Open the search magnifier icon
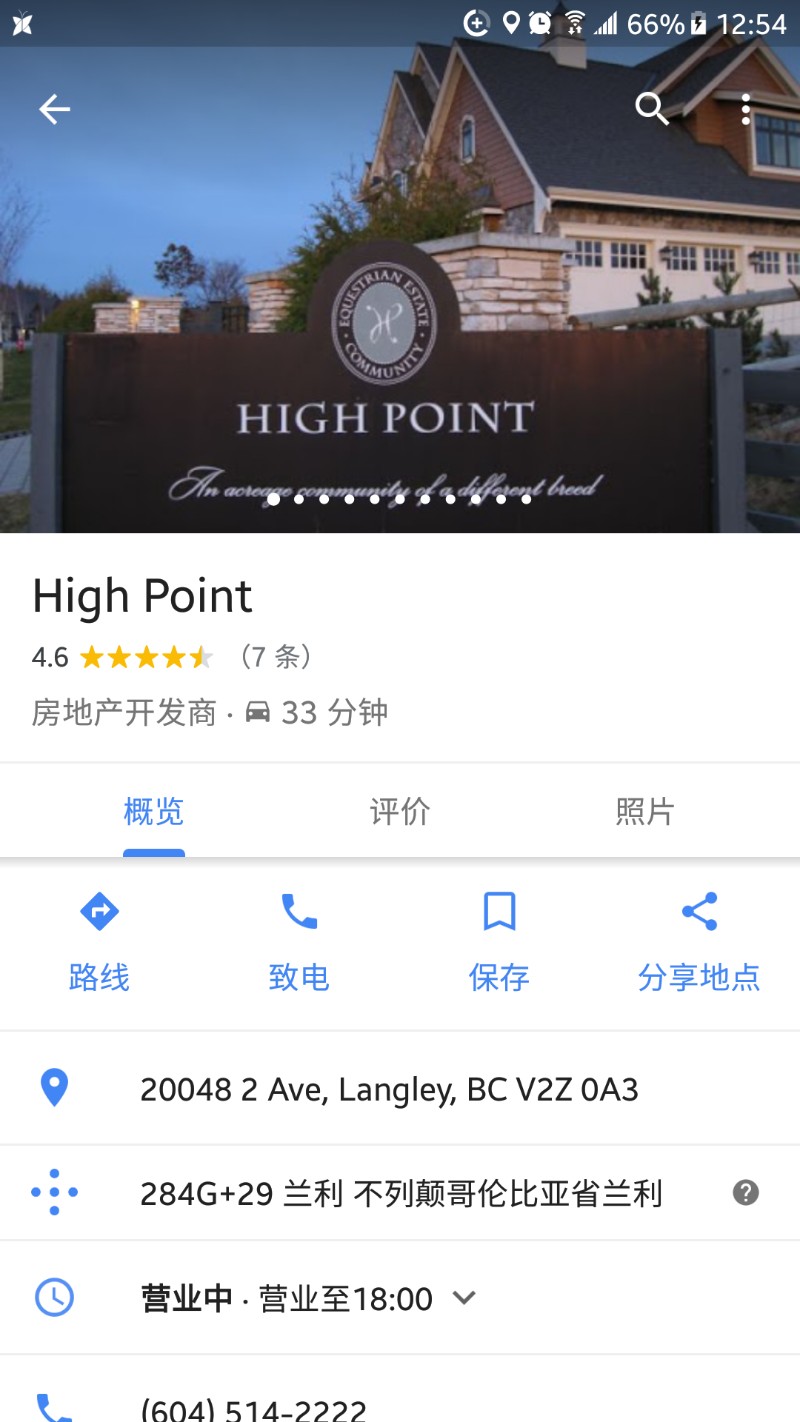Image resolution: width=800 pixels, height=1422 pixels. 652,109
